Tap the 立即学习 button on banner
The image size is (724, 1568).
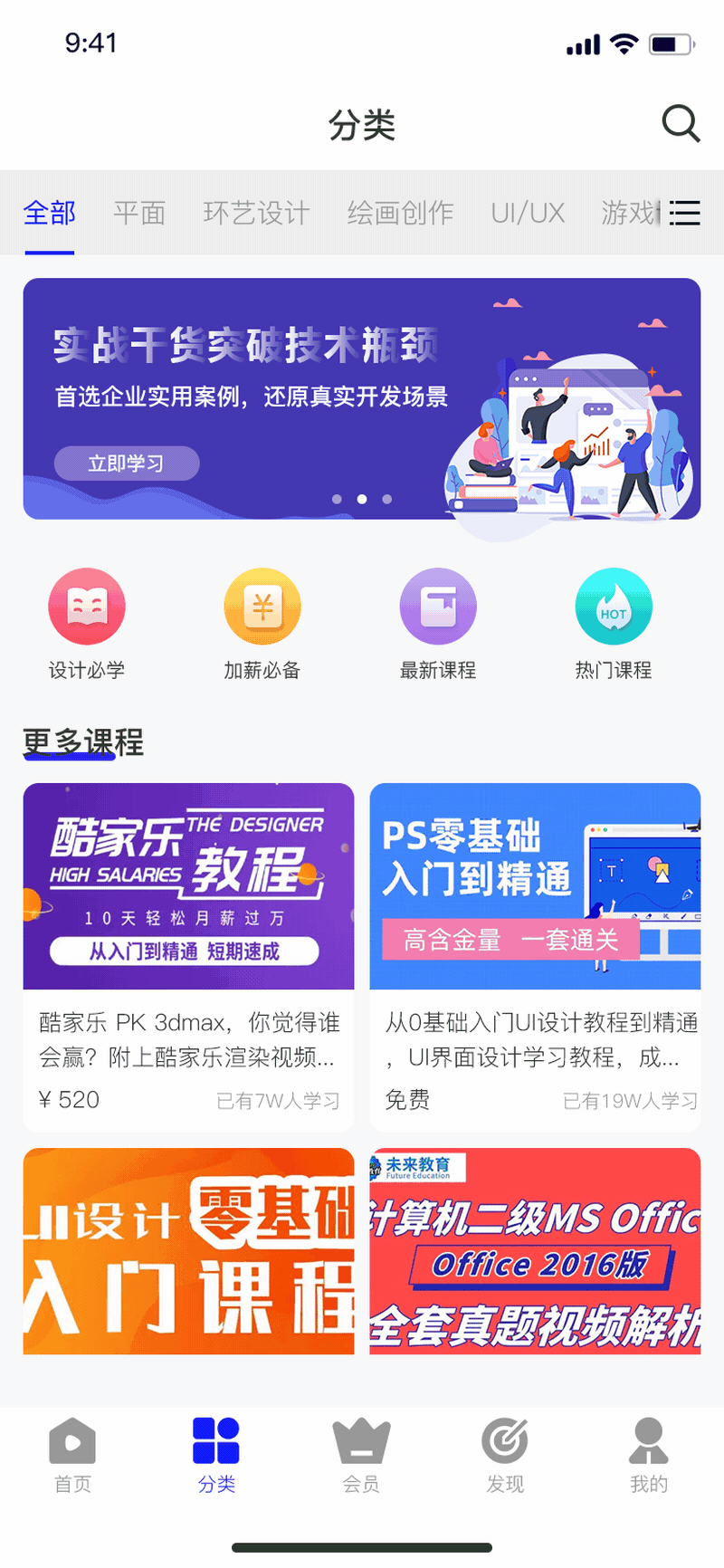[x=126, y=463]
